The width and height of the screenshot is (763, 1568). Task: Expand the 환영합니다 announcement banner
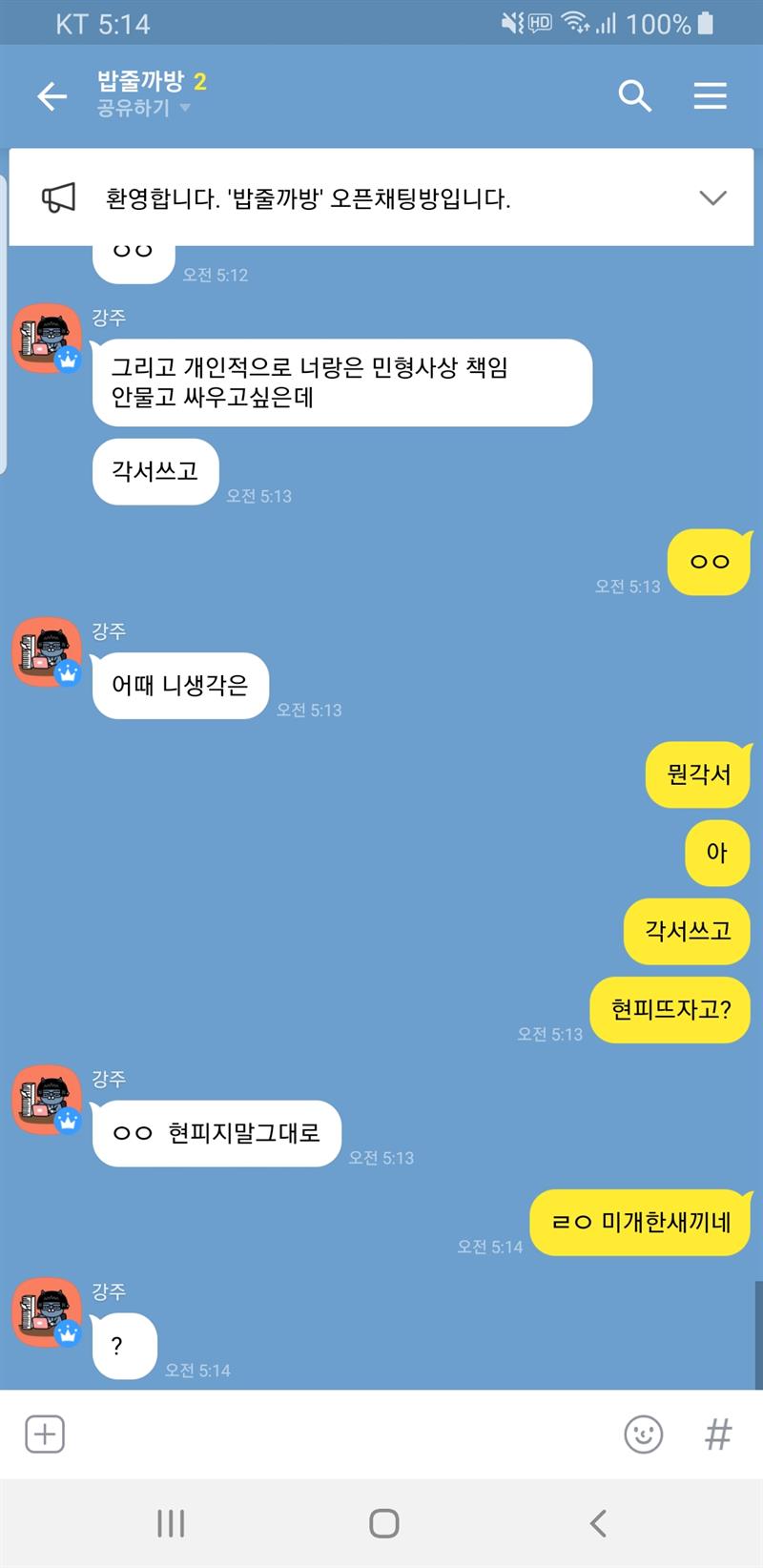(712, 198)
